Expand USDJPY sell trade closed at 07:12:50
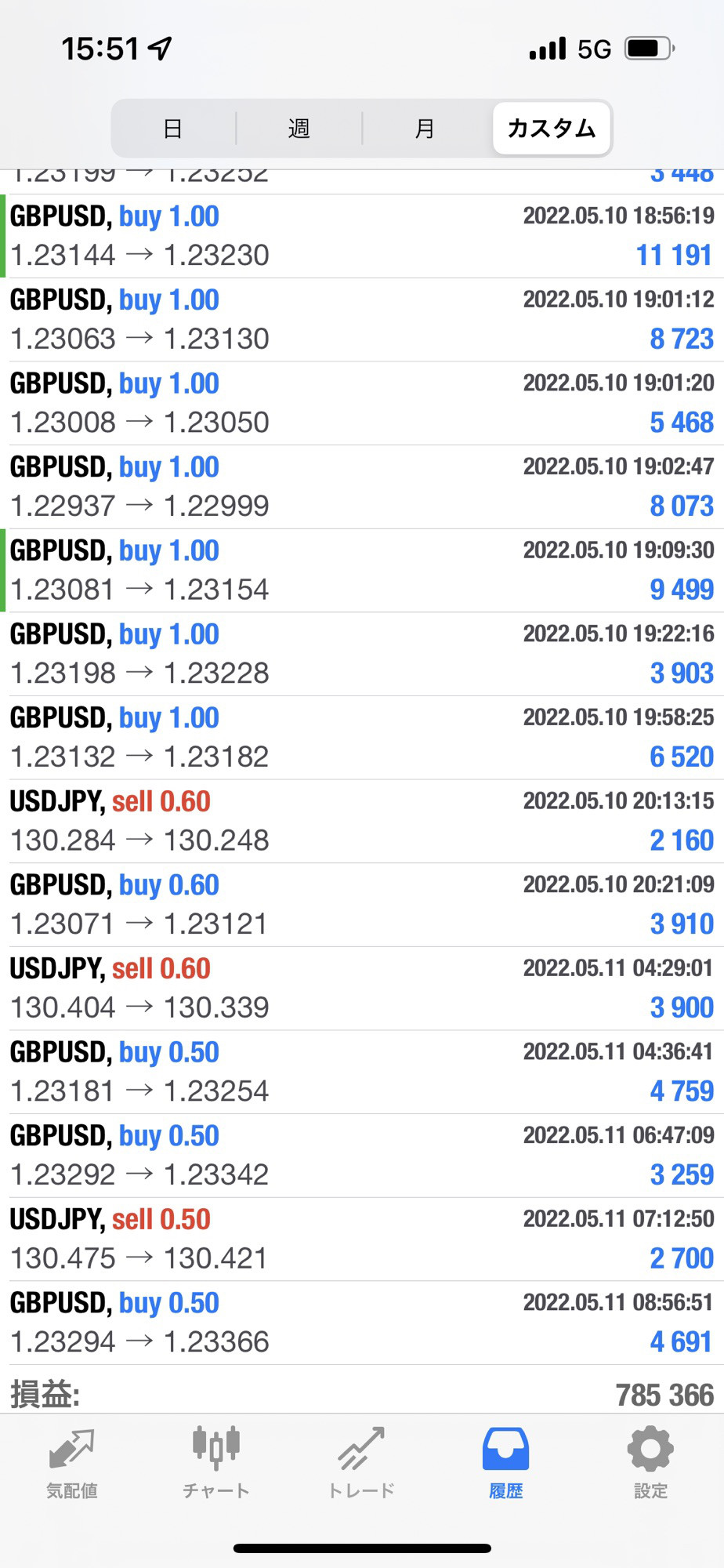The width and height of the screenshot is (724, 1568). (x=362, y=1240)
